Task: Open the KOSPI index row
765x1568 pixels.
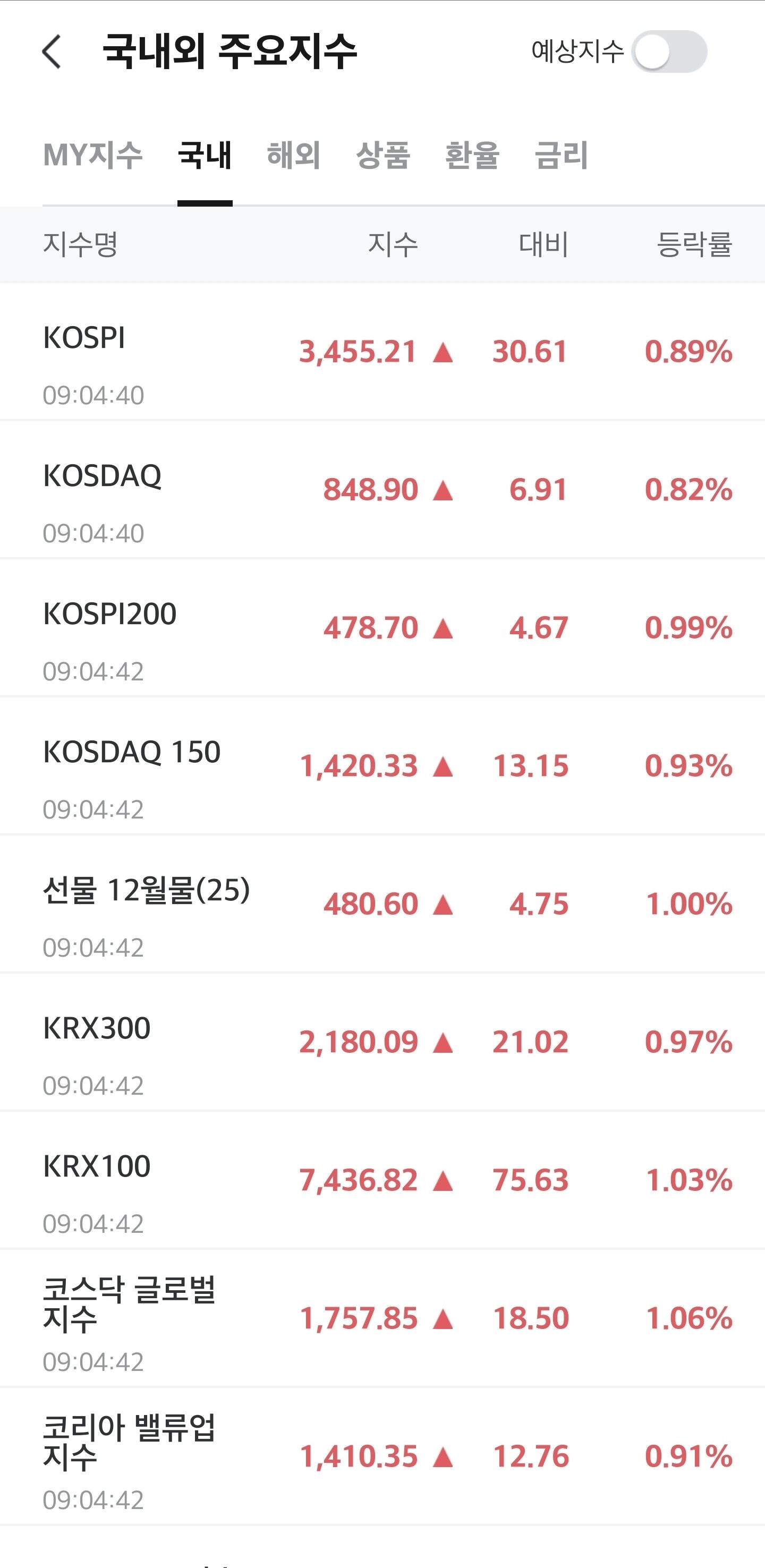Action: coord(382,352)
